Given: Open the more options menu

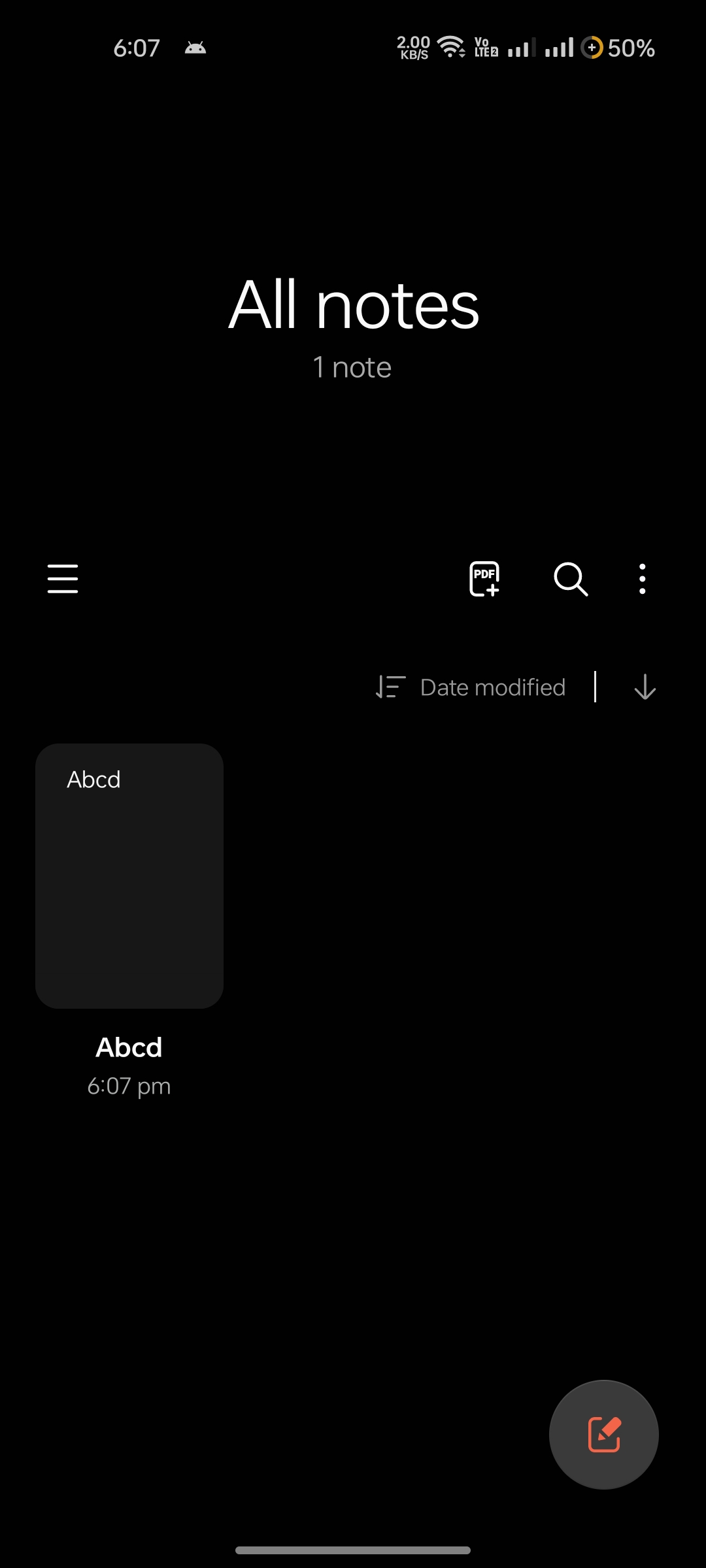Looking at the screenshot, I should [643, 579].
